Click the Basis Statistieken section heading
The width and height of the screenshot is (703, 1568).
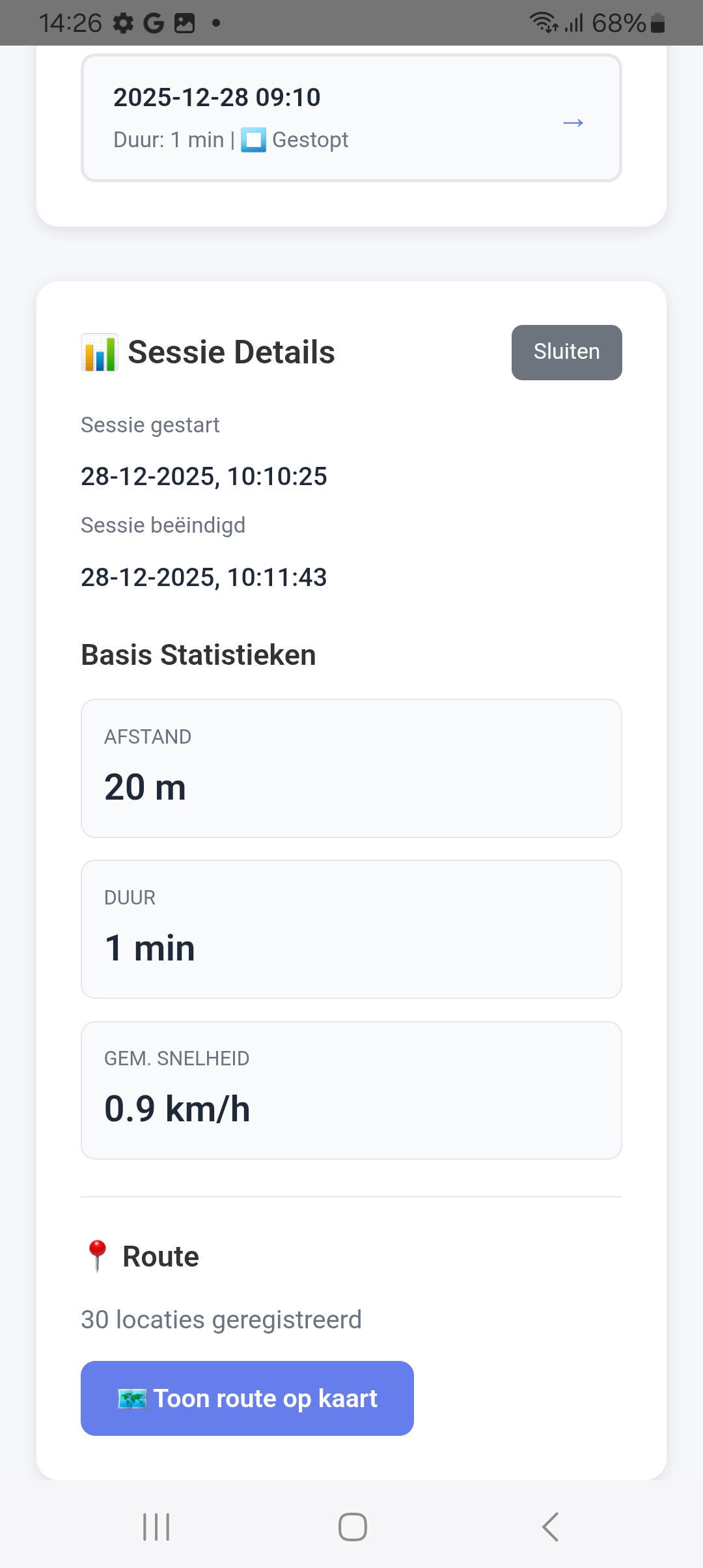pyautogui.click(x=198, y=655)
